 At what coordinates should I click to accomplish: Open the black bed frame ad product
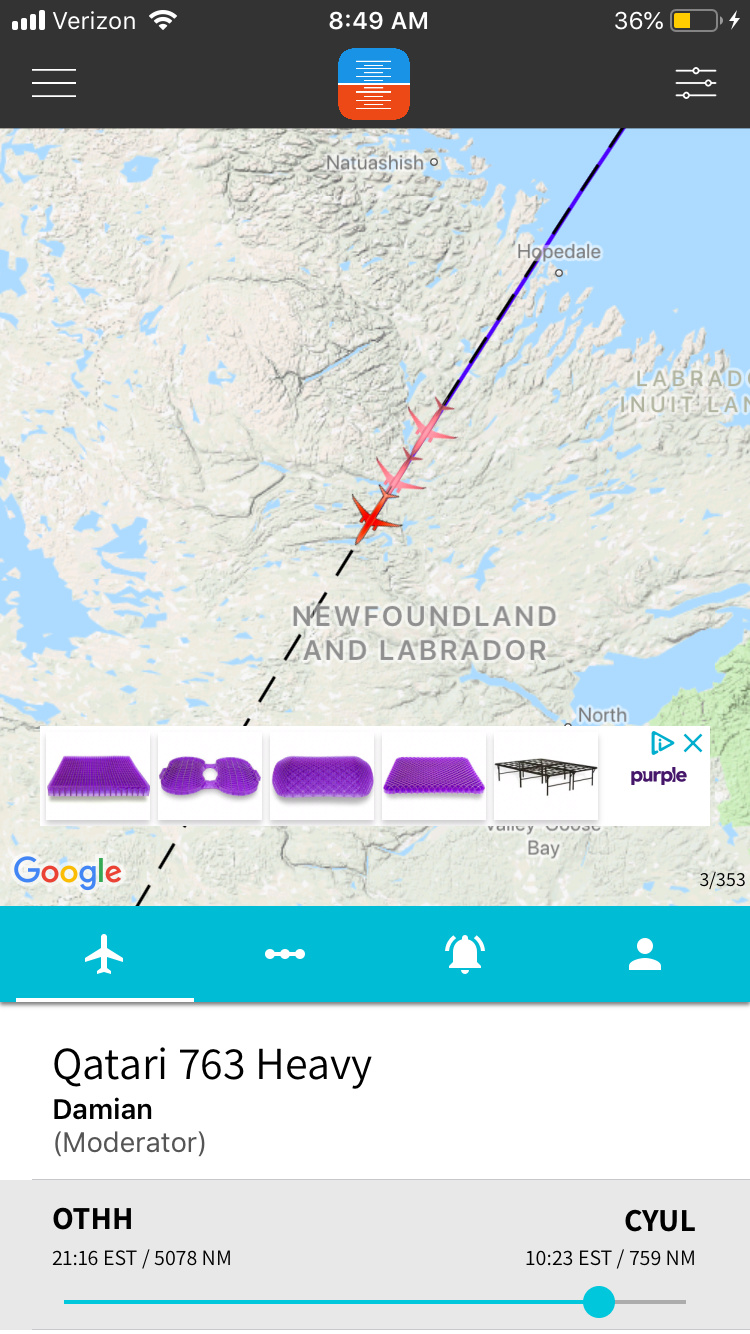pyautogui.click(x=546, y=775)
